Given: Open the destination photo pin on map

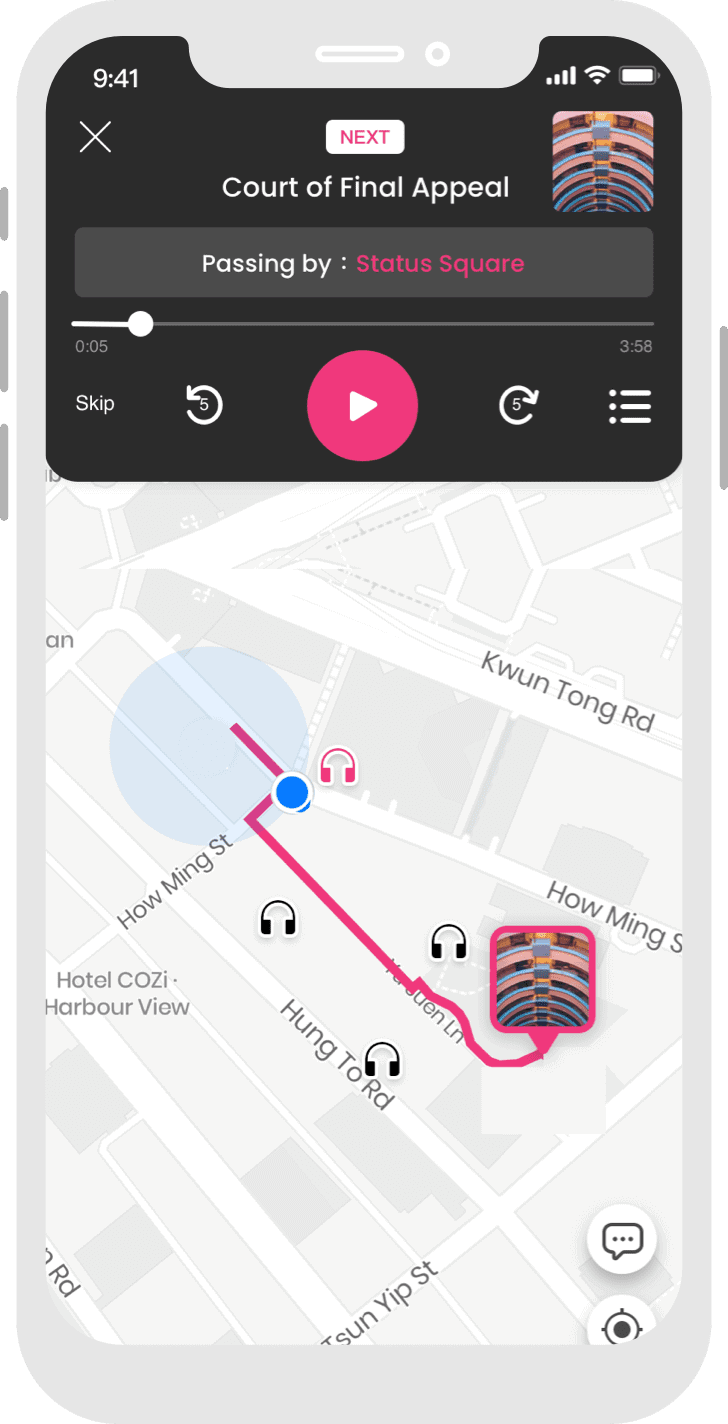Looking at the screenshot, I should [542, 980].
